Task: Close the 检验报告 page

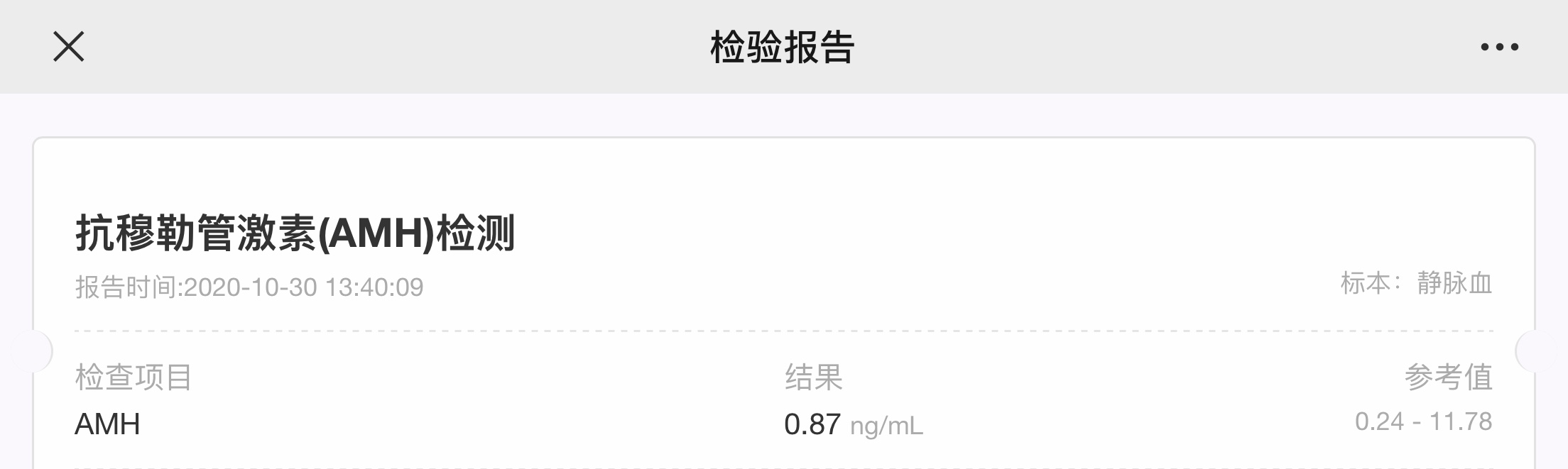Action: [x=69, y=47]
